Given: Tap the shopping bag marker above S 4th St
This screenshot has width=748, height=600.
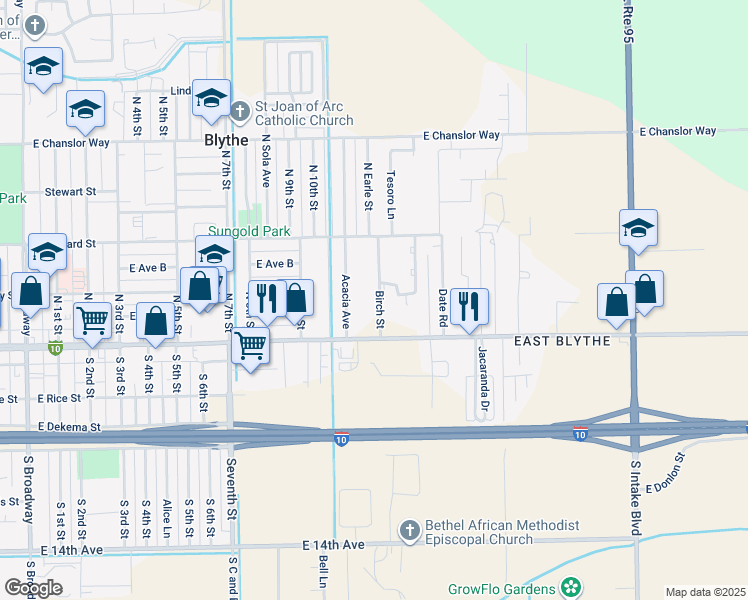Looking at the screenshot, I should pyautogui.click(x=155, y=322).
